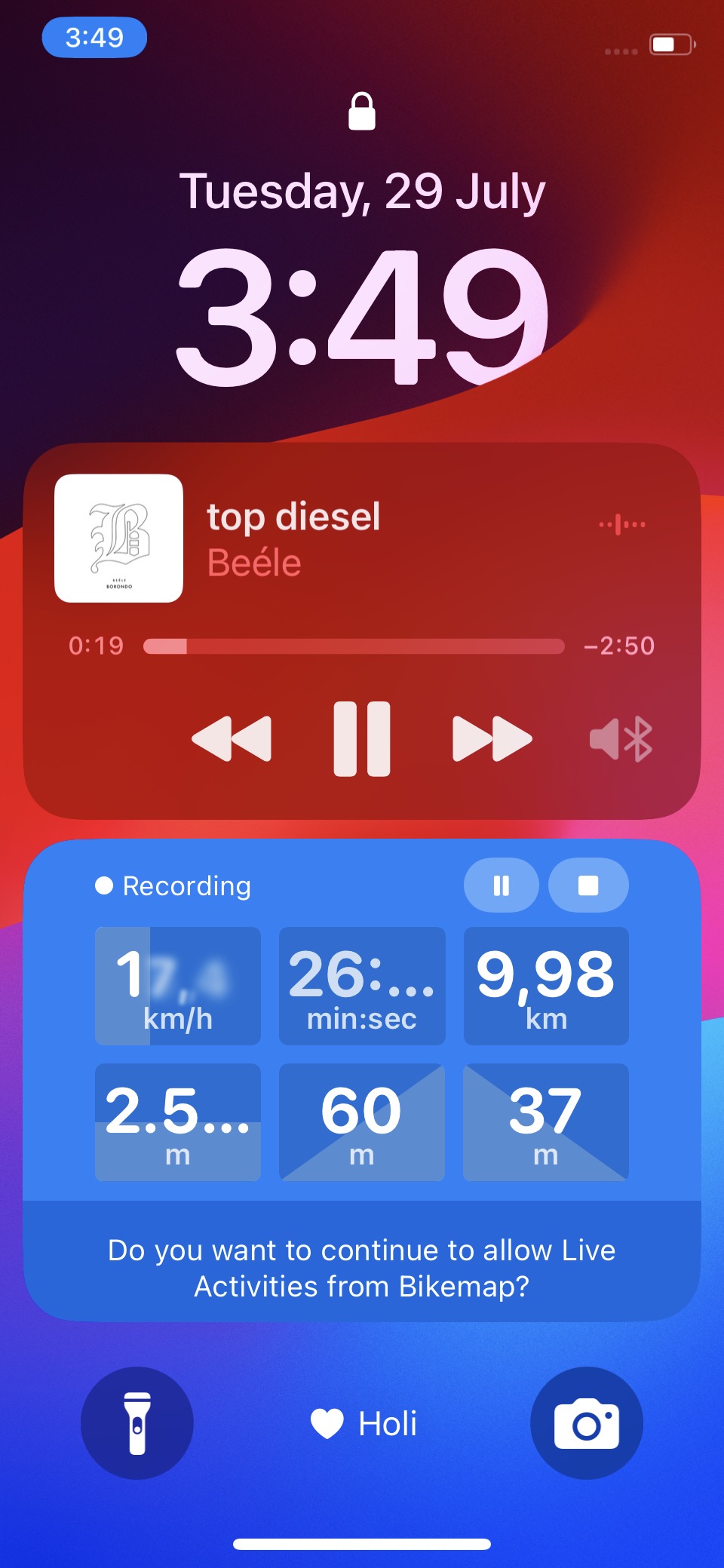Open the top diesel album artwork

pyautogui.click(x=118, y=539)
